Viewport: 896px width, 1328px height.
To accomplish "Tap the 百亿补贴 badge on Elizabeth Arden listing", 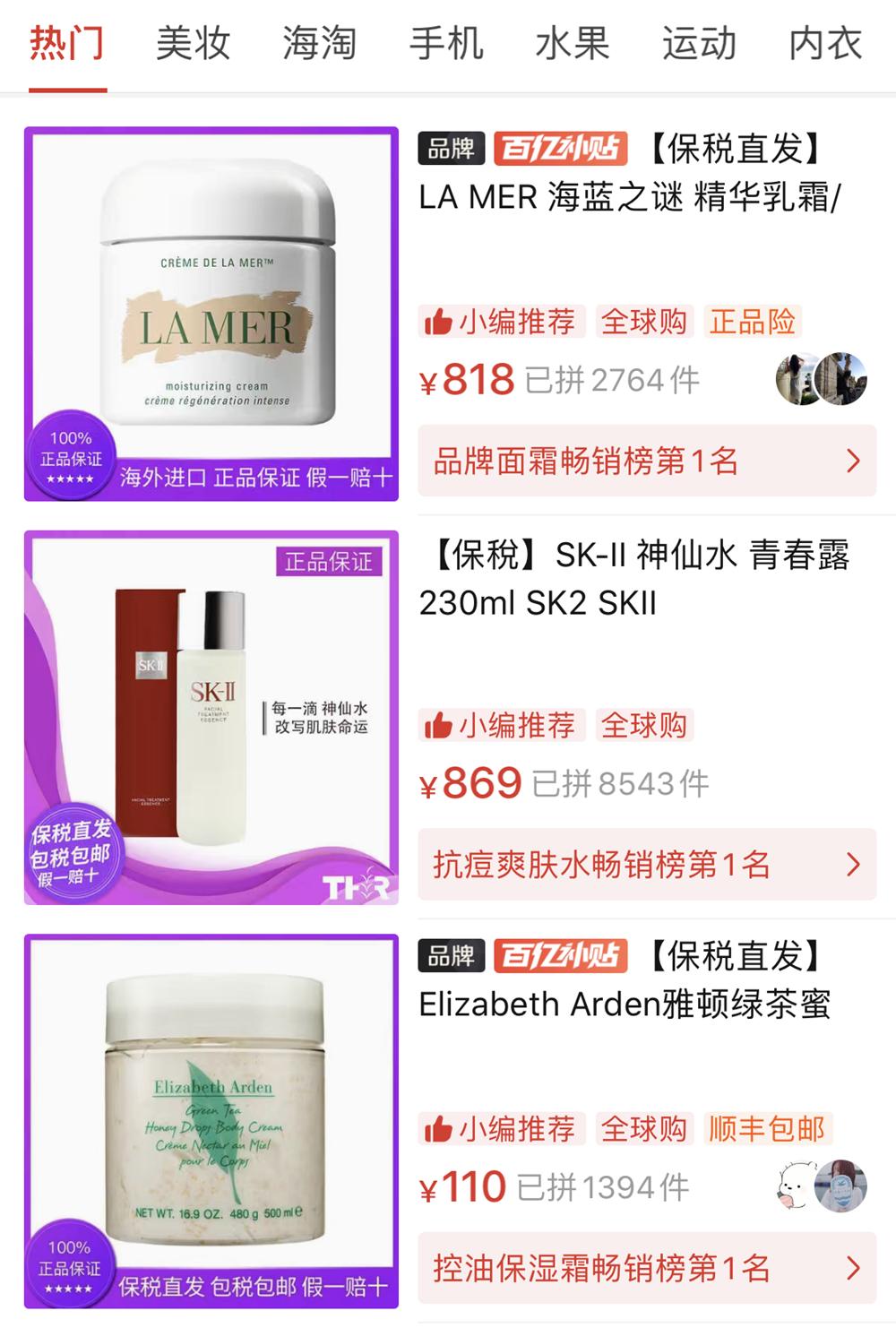I will pyautogui.click(x=560, y=957).
